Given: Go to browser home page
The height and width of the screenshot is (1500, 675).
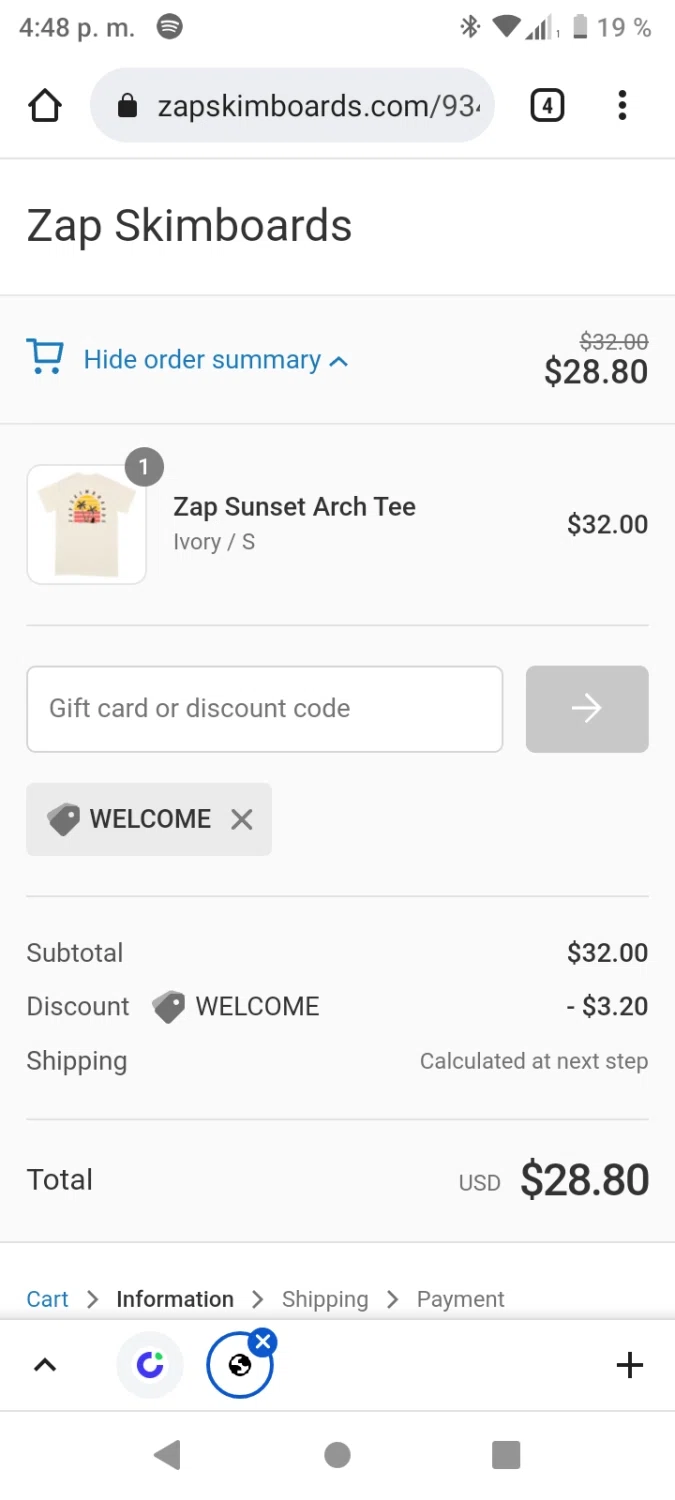Looking at the screenshot, I should pyautogui.click(x=45, y=105).
